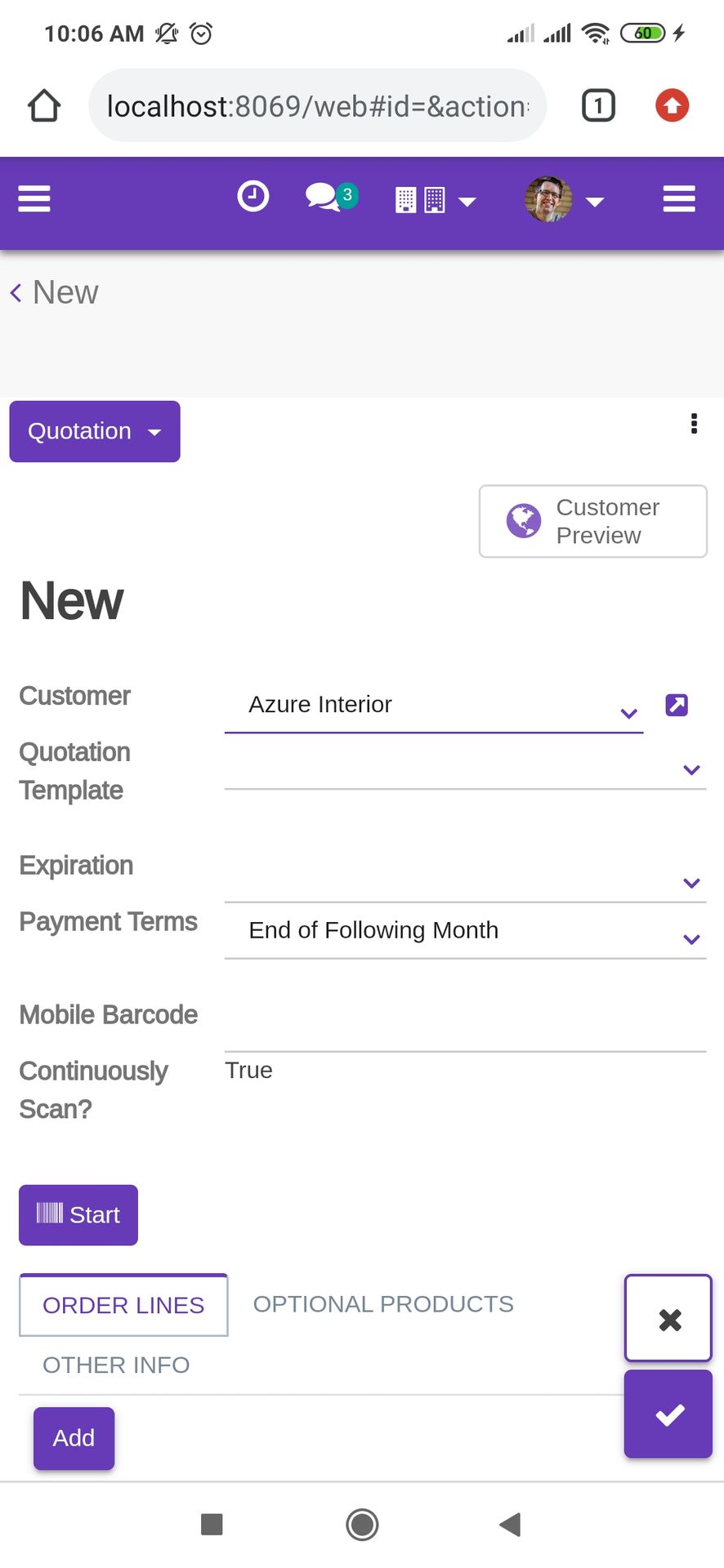Open the left hamburger menu

[x=34, y=198]
